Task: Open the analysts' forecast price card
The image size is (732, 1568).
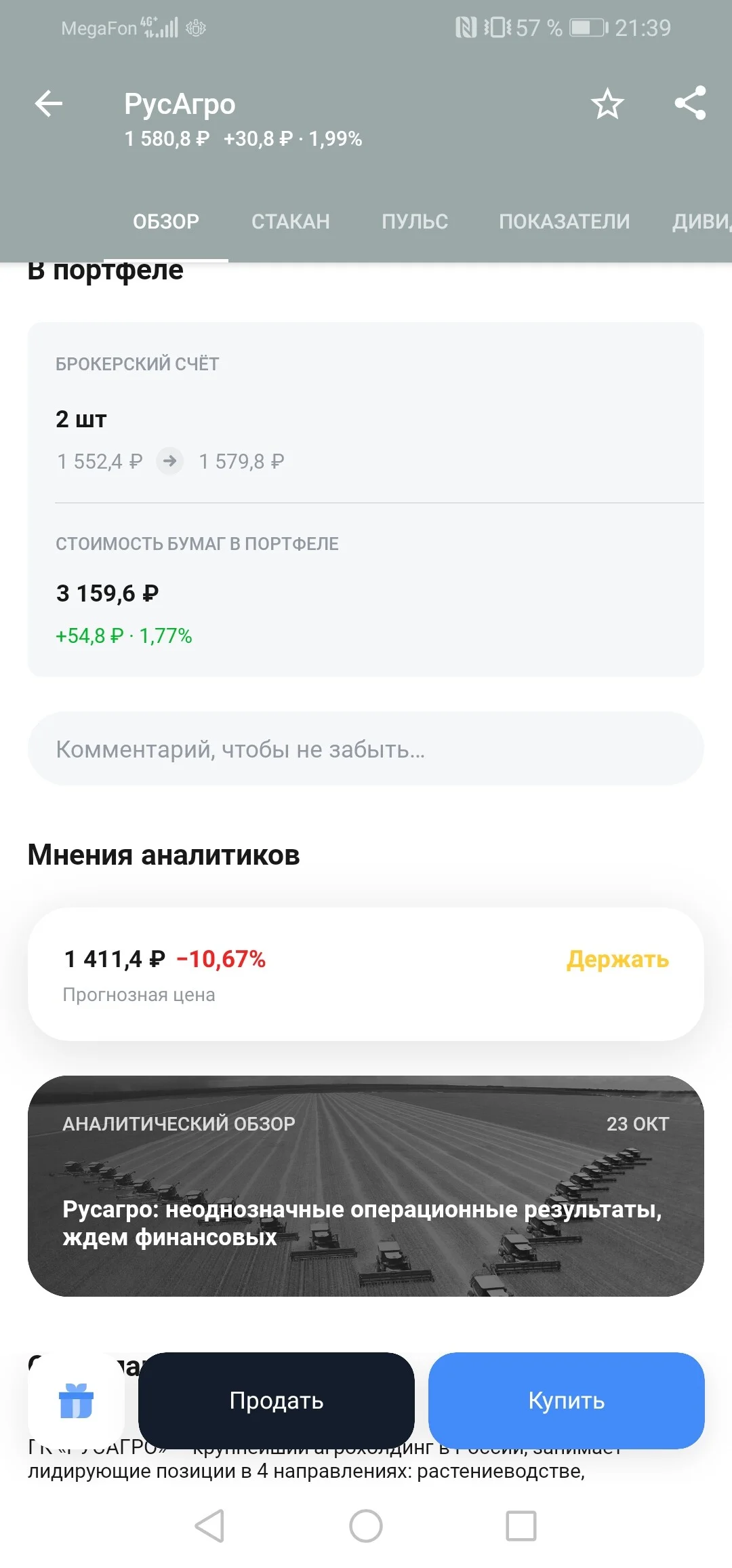Action: pos(365,973)
